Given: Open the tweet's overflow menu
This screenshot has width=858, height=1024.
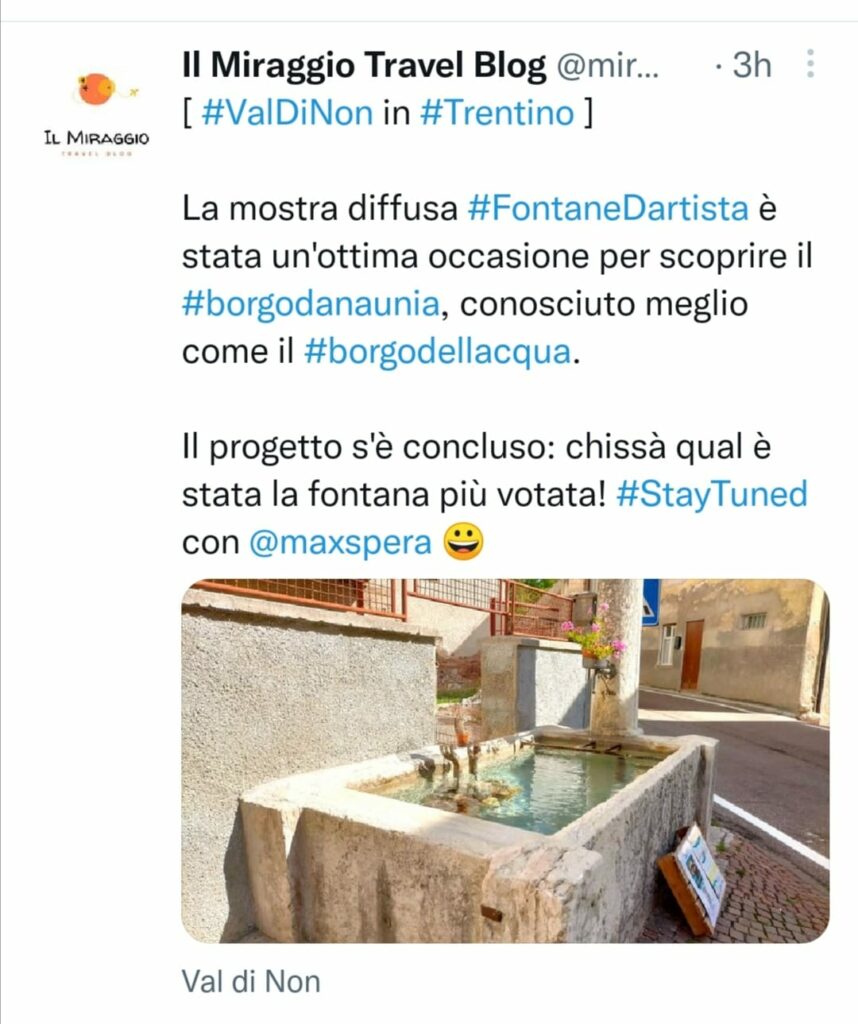Looking at the screenshot, I should tap(810, 66).
